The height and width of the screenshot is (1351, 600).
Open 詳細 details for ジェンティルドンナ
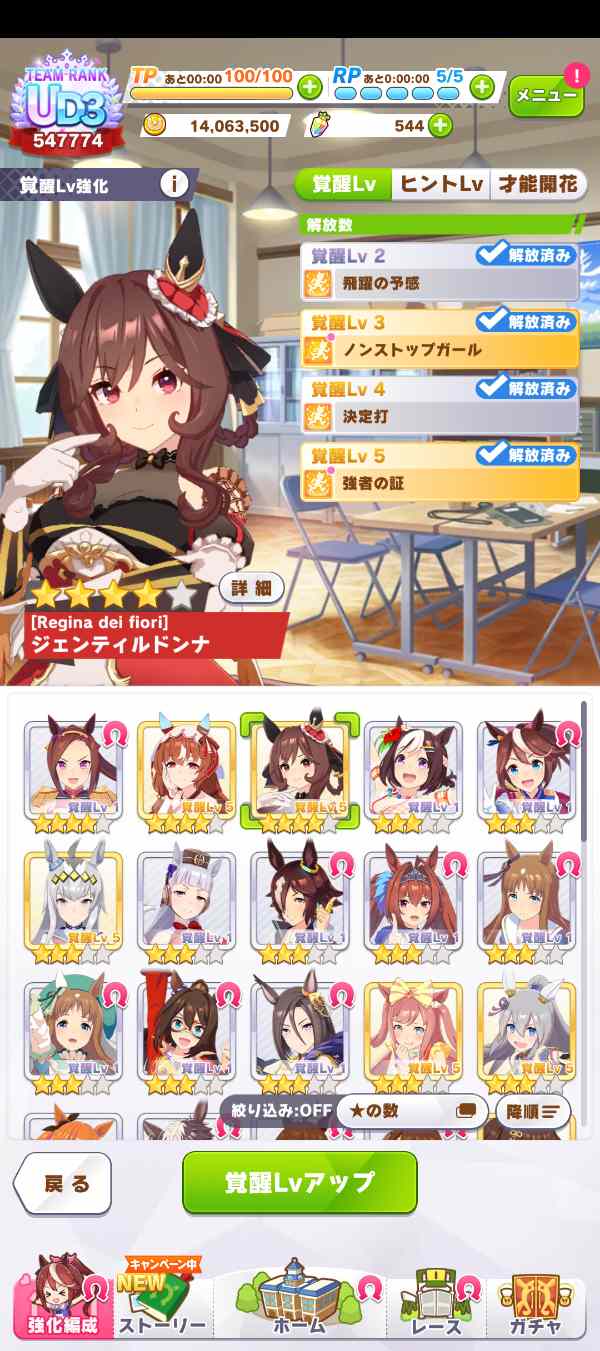[251, 588]
